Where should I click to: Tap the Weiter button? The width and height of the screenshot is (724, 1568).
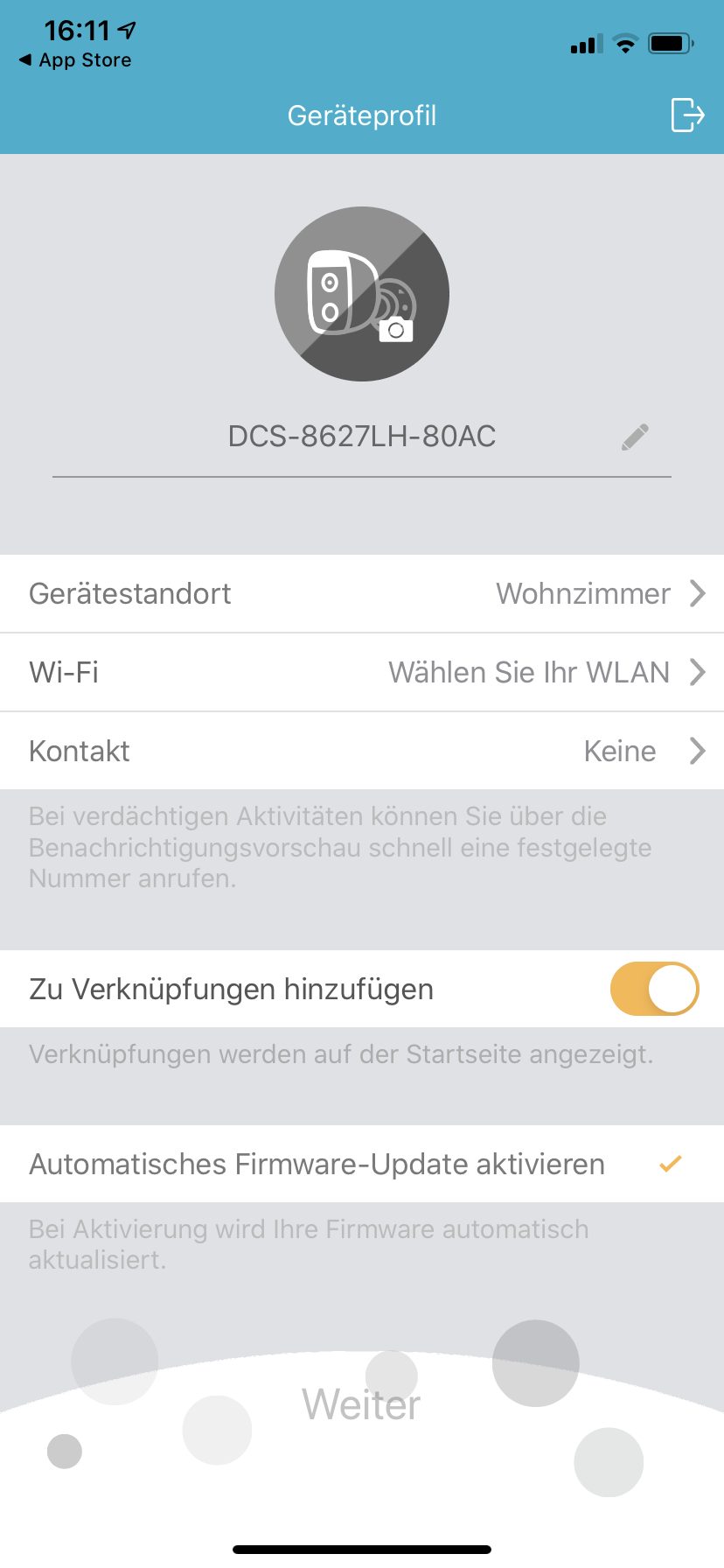[362, 1404]
